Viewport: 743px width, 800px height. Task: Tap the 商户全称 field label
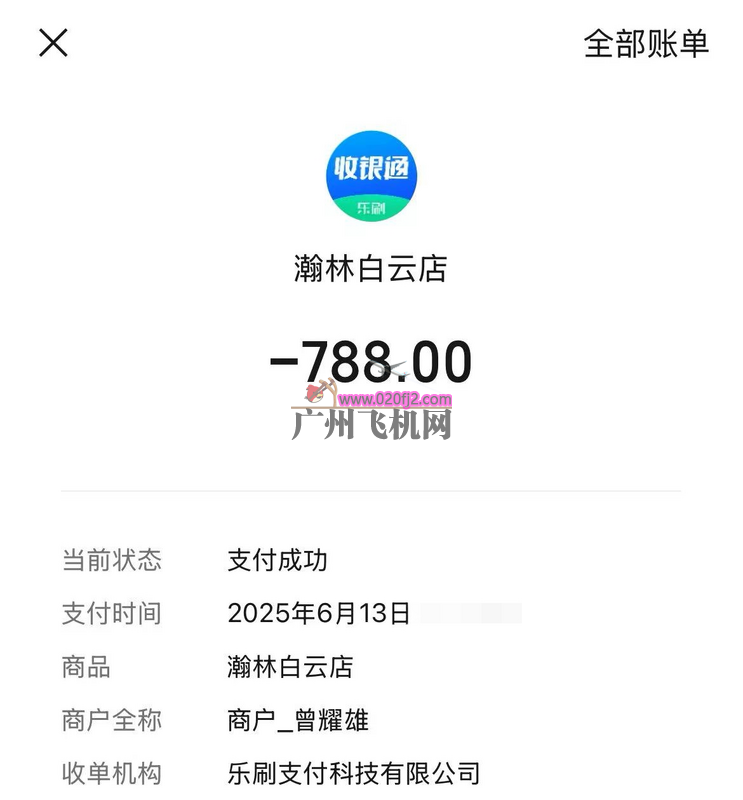pyautogui.click(x=110, y=718)
